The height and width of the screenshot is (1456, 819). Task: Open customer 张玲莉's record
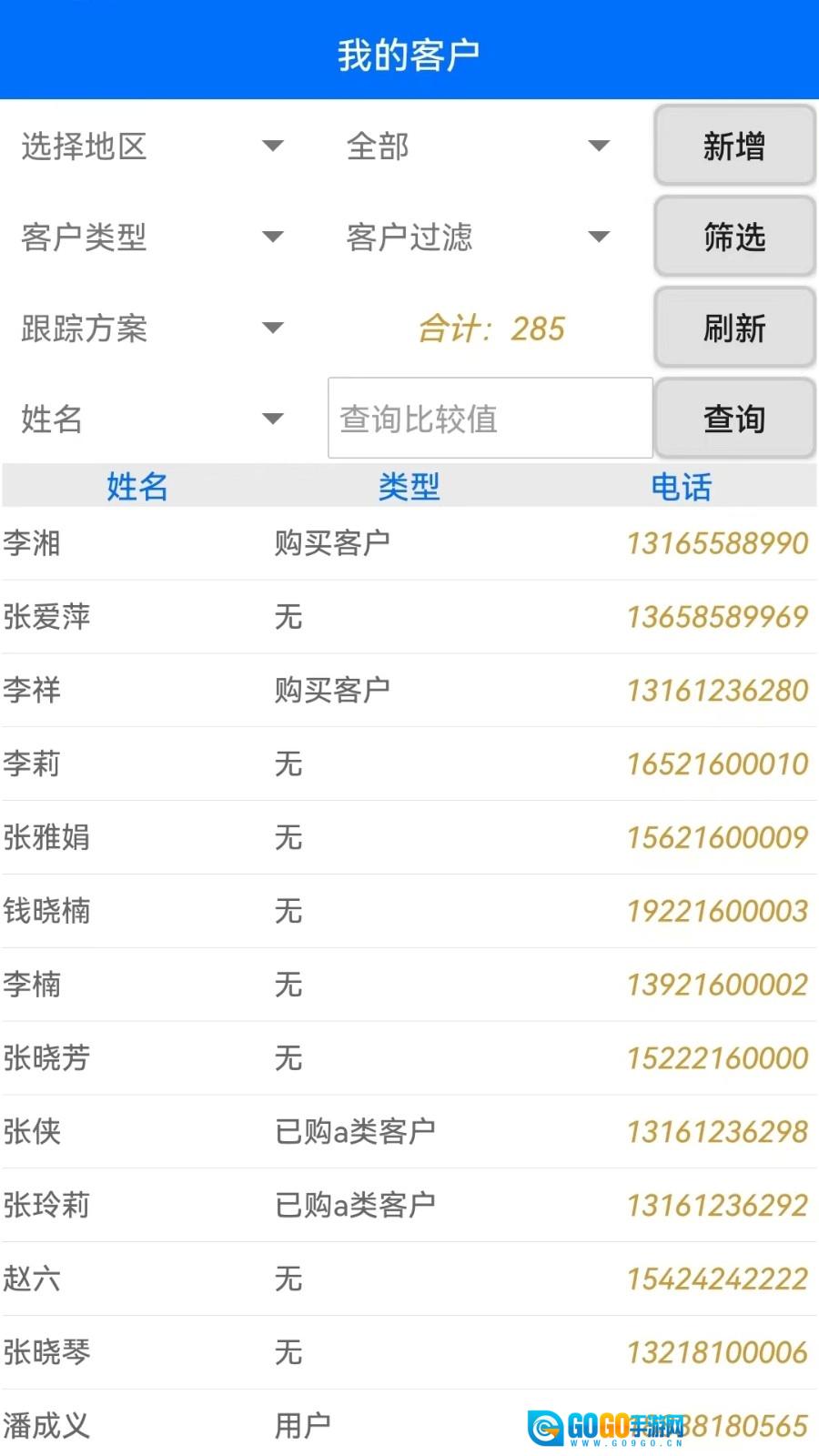[x=409, y=1206]
